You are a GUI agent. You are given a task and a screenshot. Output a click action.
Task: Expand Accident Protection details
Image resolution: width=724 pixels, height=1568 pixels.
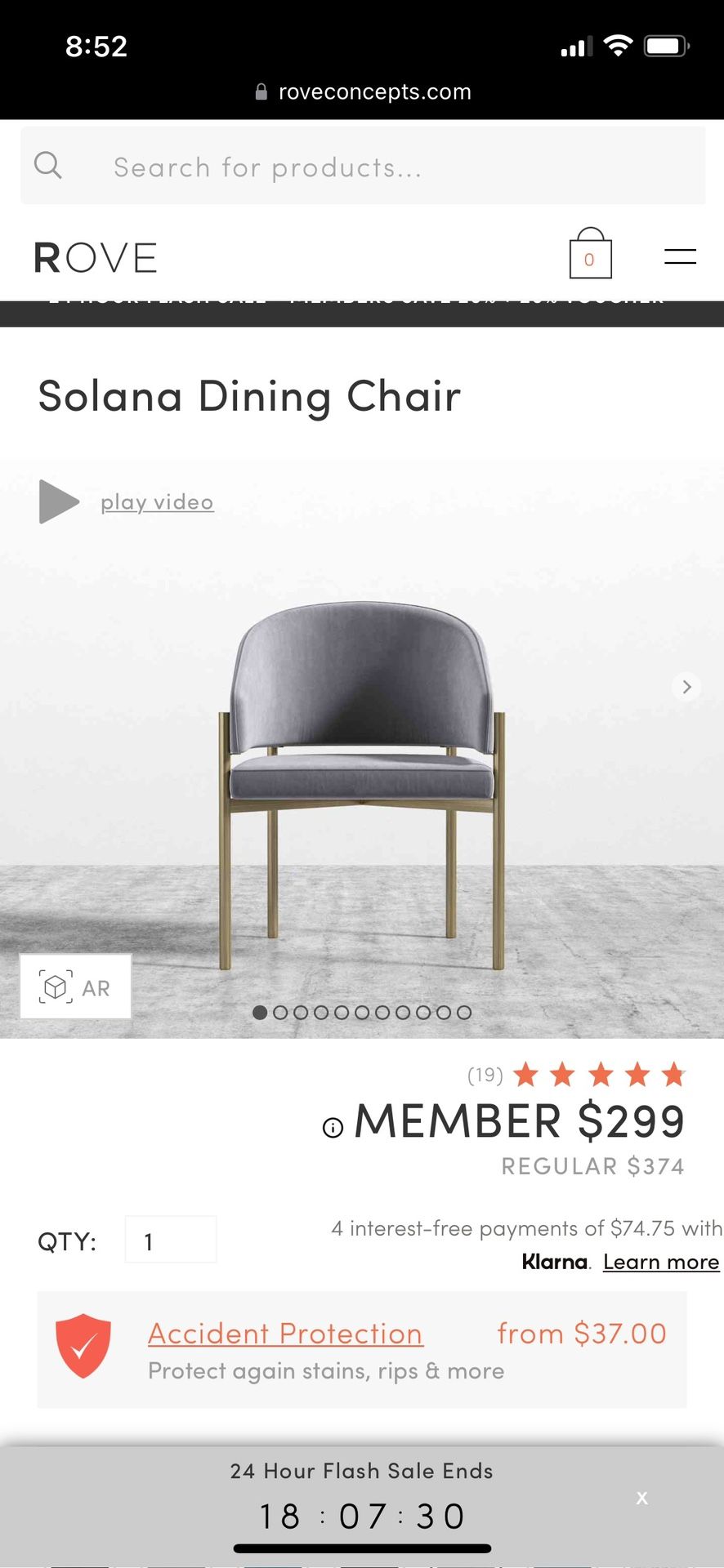284,1333
